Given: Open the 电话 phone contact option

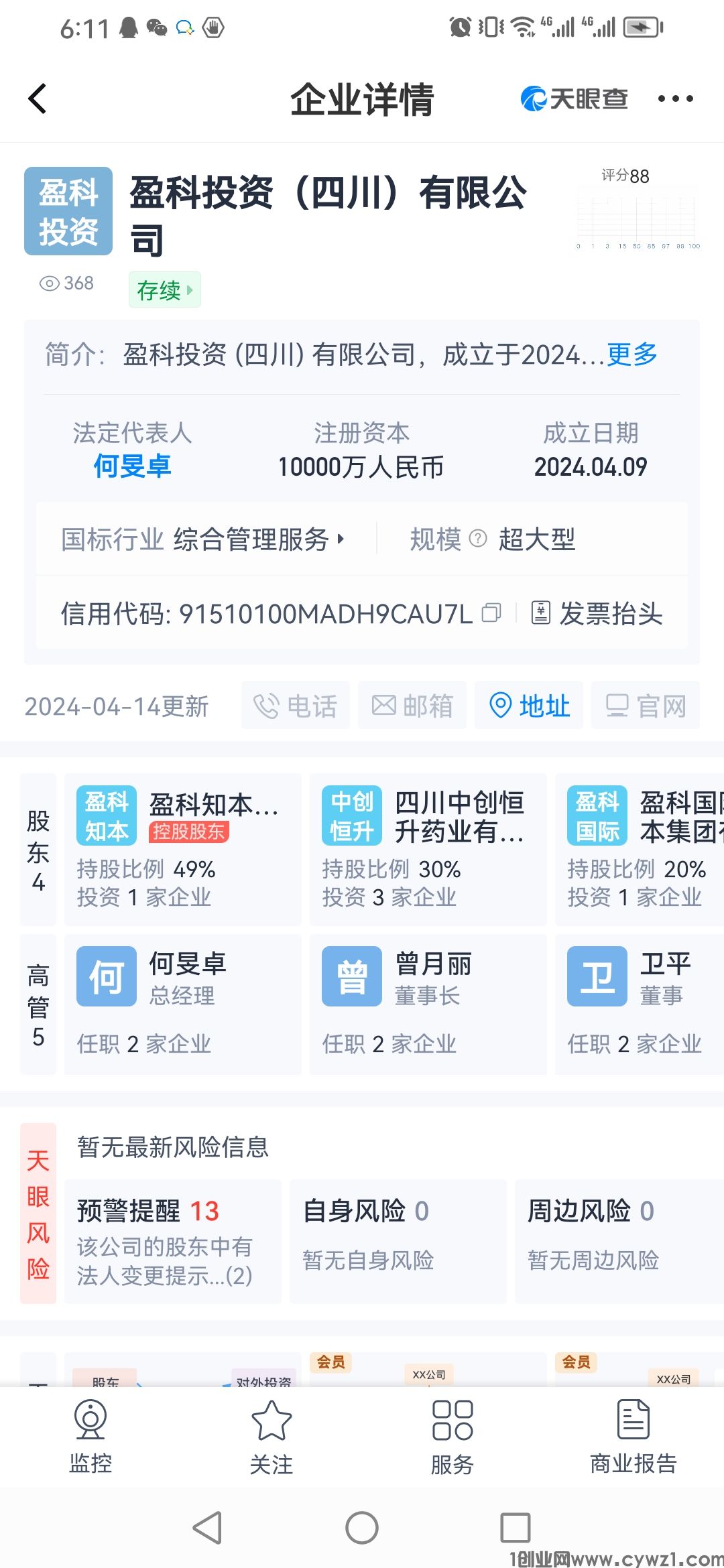Looking at the screenshot, I should 295,705.
